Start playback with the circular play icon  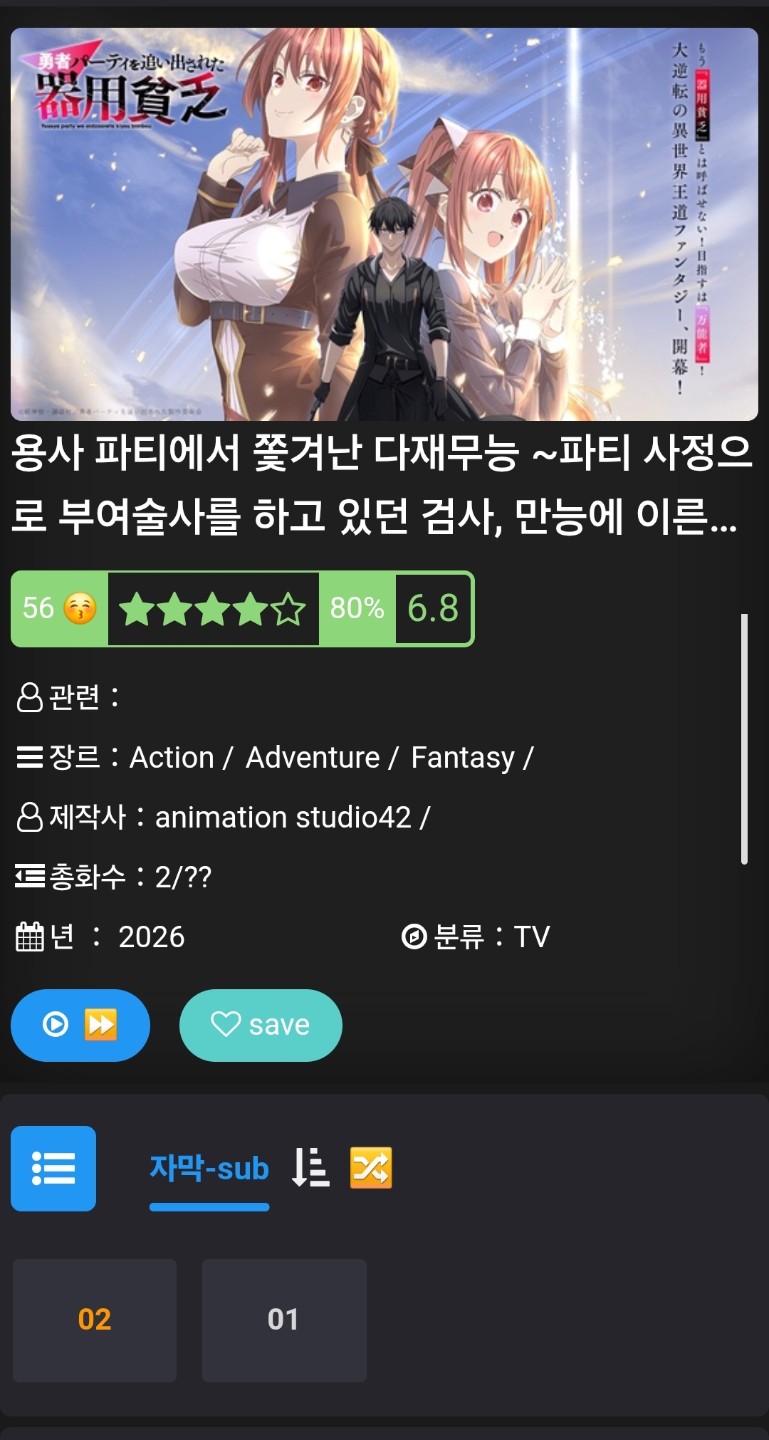[55, 1025]
